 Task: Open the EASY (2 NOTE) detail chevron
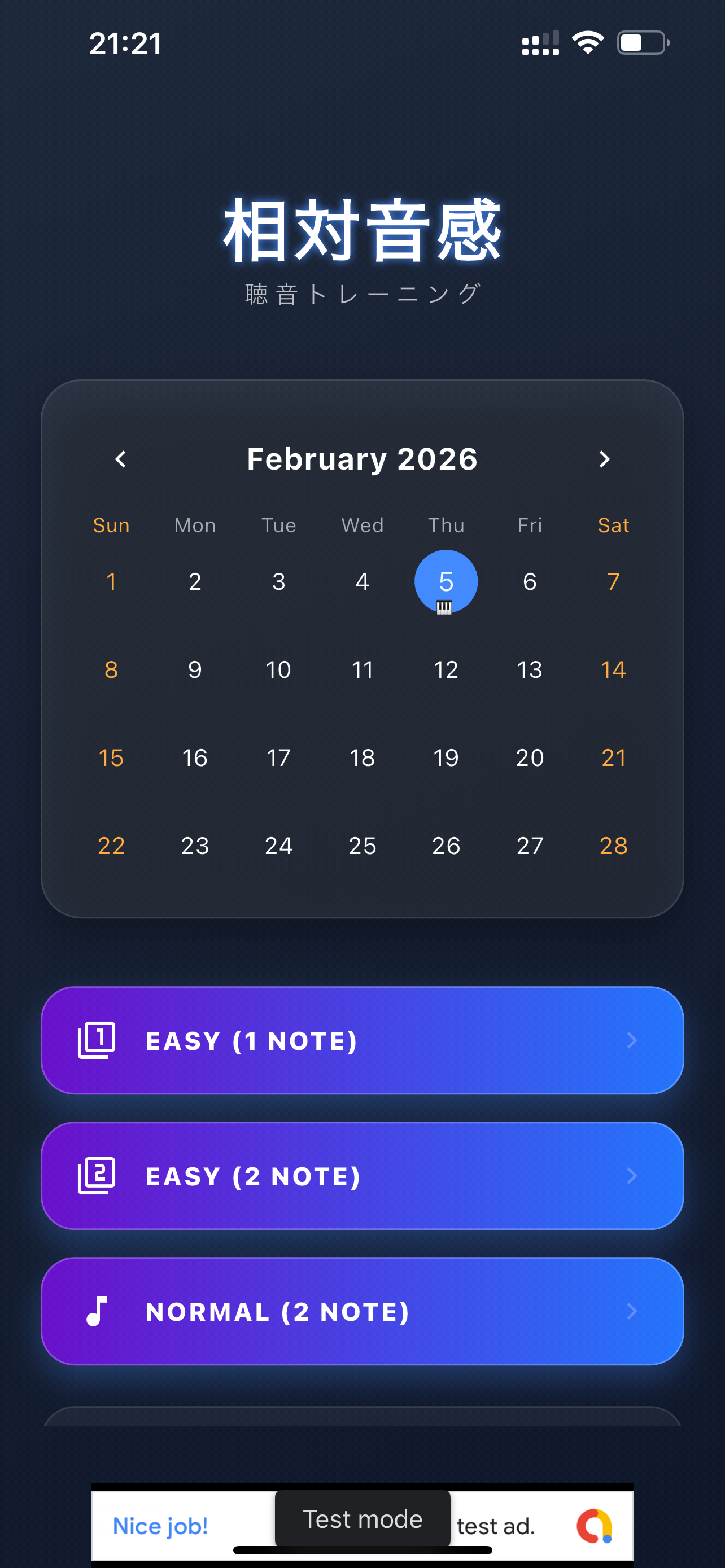point(632,1175)
